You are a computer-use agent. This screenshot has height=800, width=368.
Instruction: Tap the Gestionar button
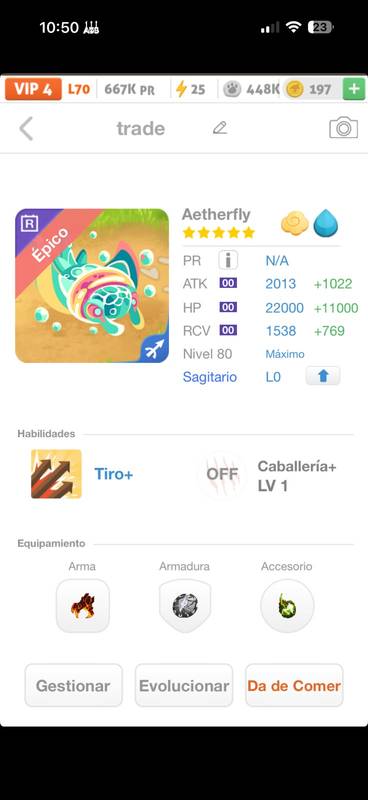tap(73, 685)
